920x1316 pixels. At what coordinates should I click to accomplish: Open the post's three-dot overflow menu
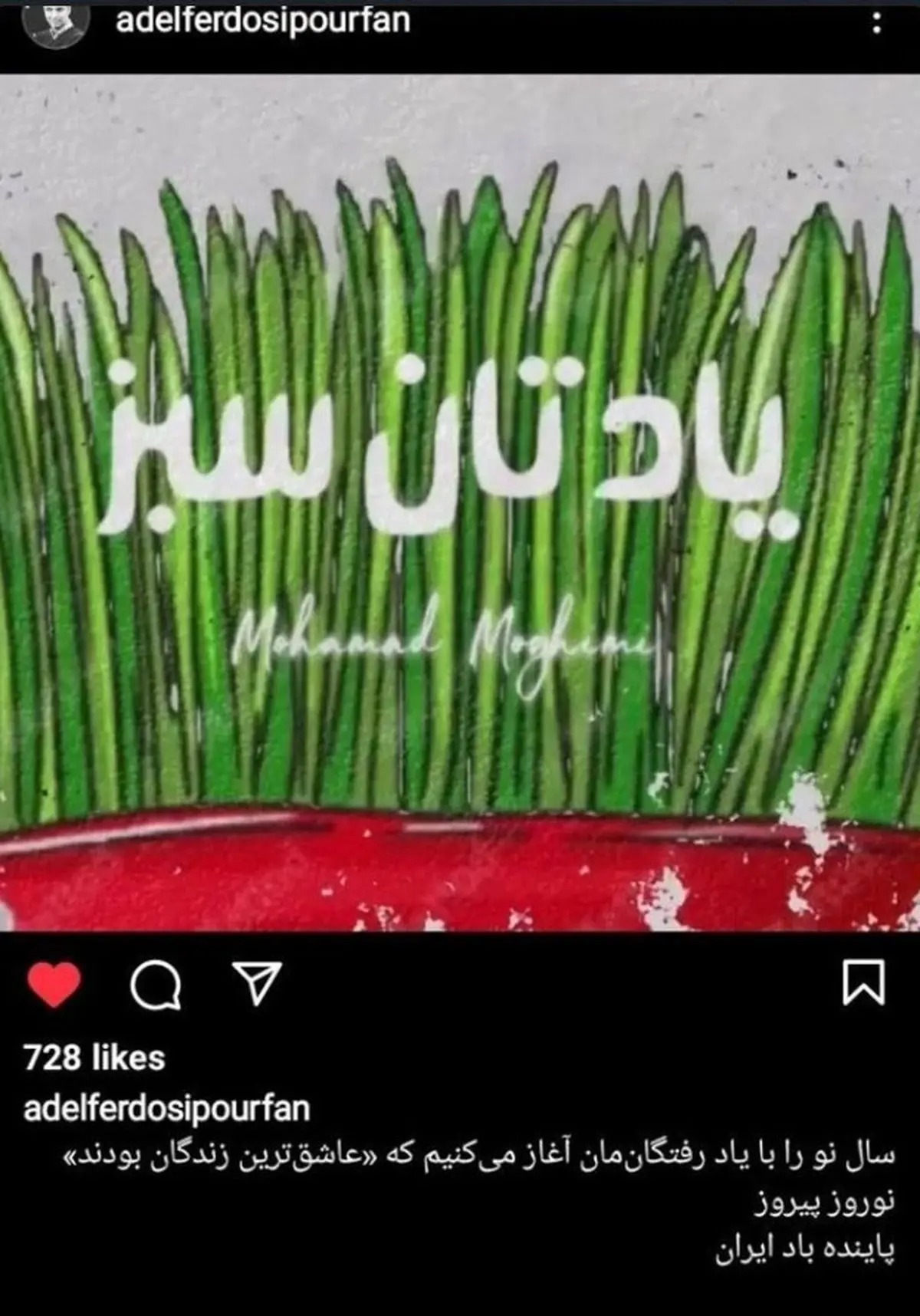click(876, 23)
